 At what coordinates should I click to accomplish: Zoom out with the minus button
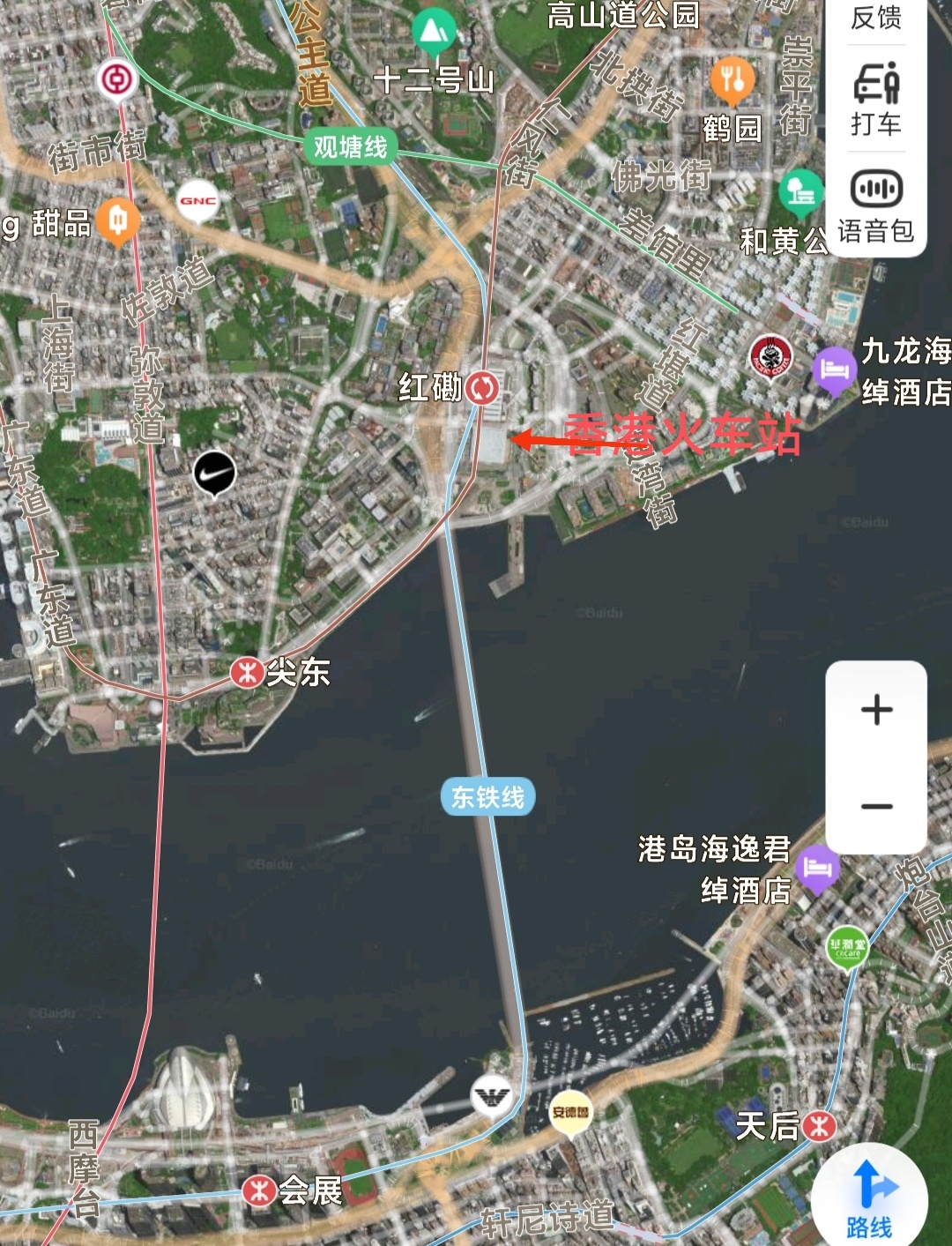pos(876,806)
